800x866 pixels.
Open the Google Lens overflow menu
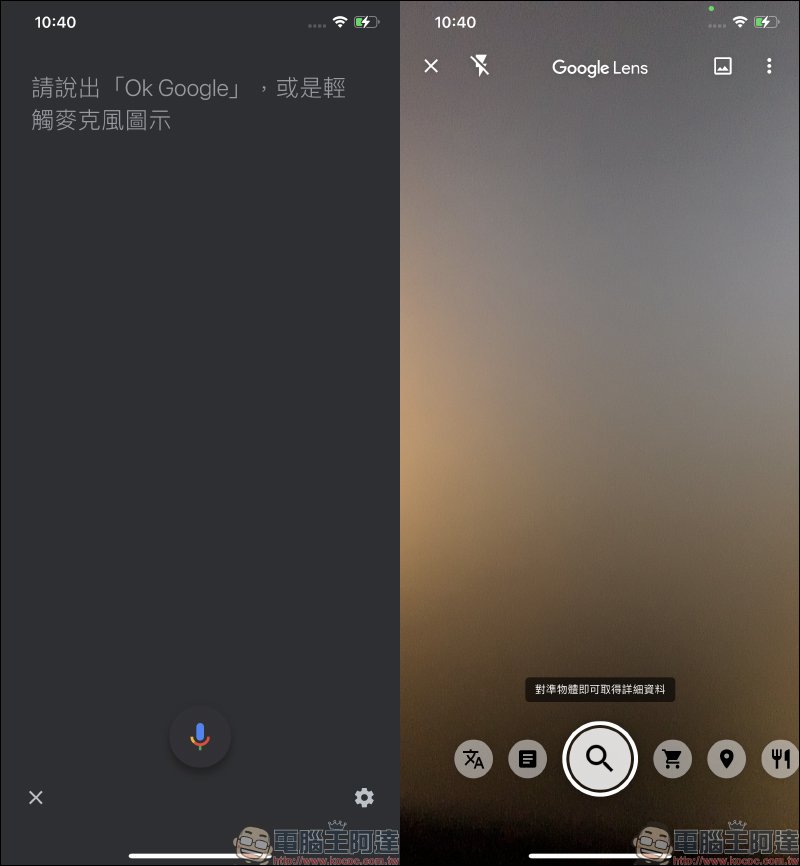coord(769,66)
